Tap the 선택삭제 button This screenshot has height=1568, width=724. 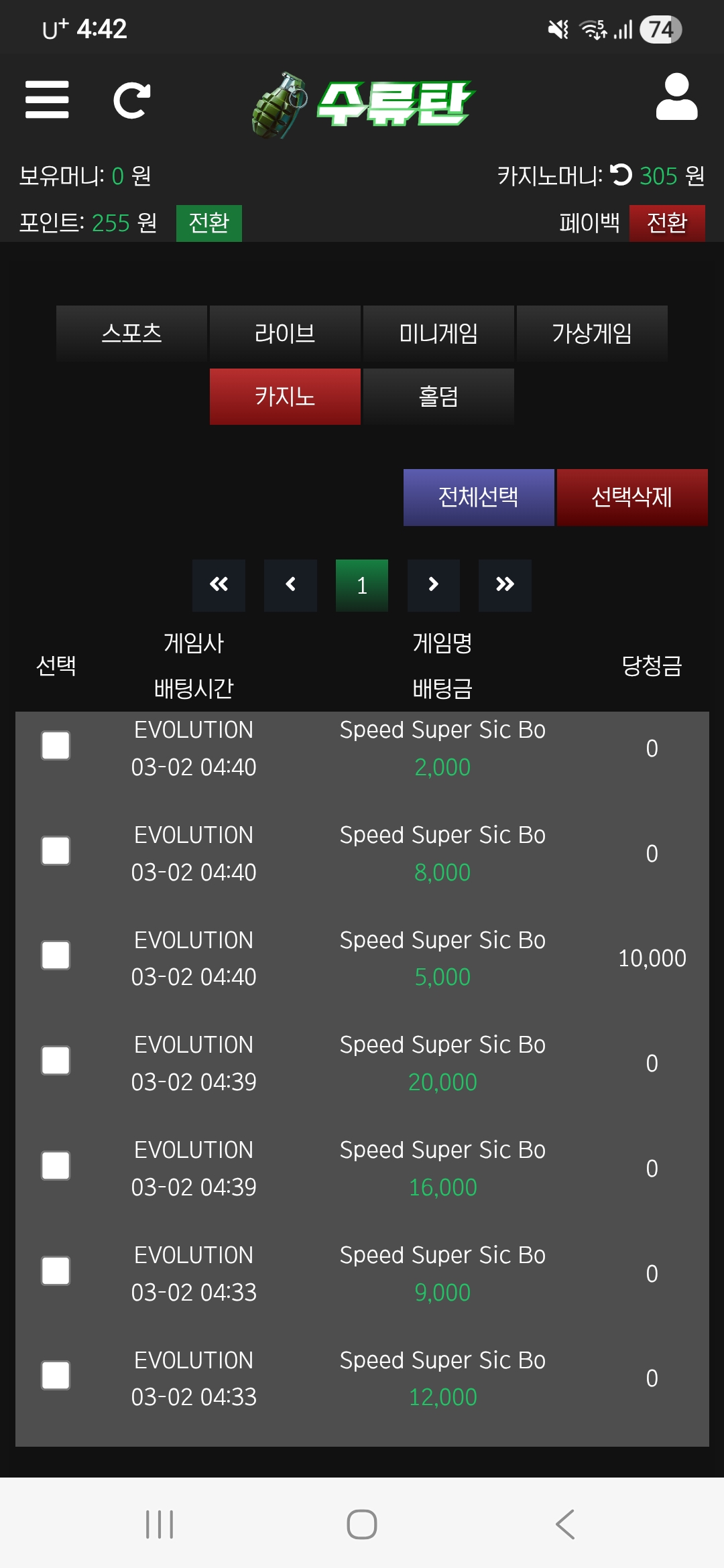point(631,497)
